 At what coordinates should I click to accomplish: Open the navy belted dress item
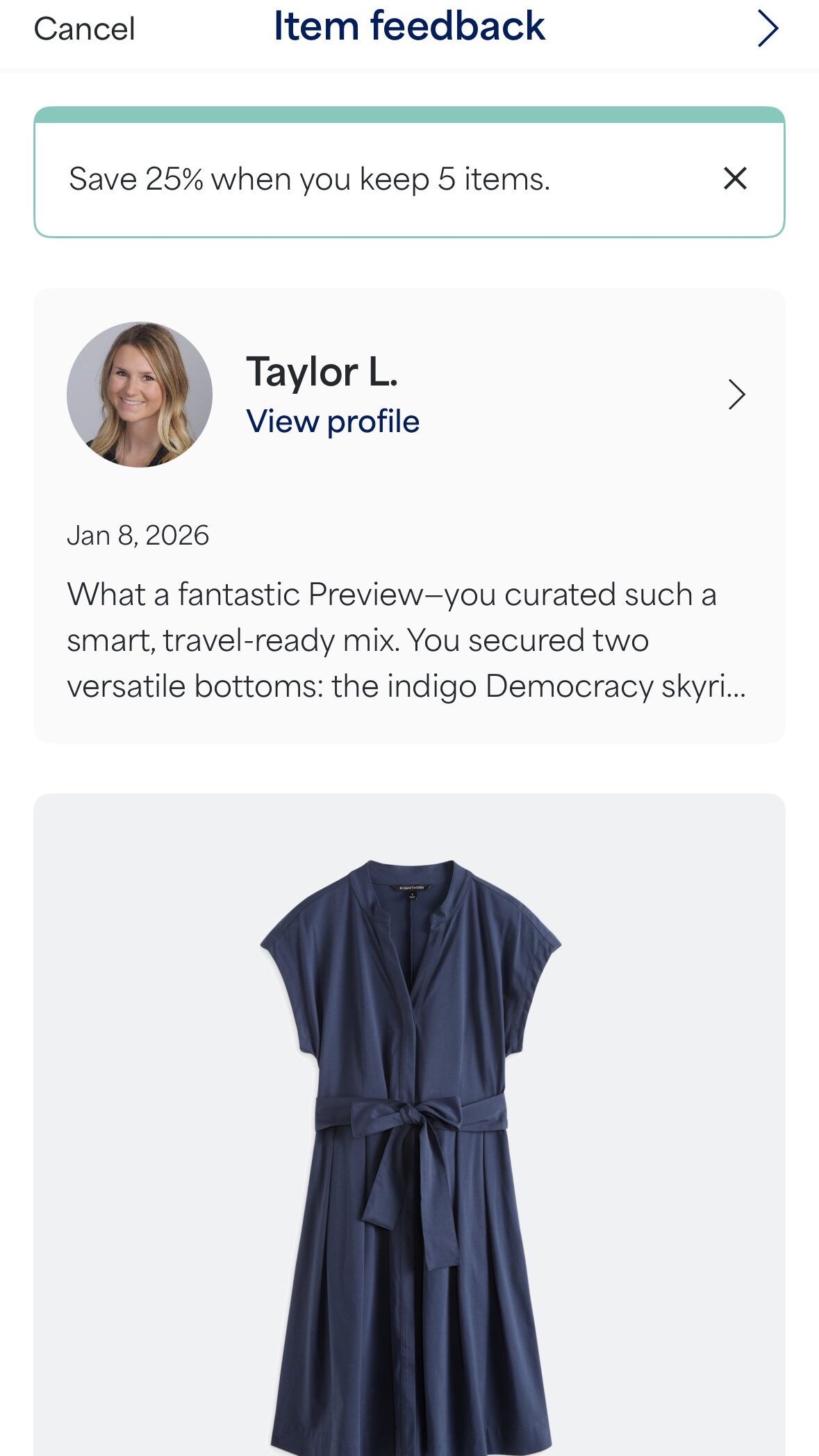(x=410, y=1146)
